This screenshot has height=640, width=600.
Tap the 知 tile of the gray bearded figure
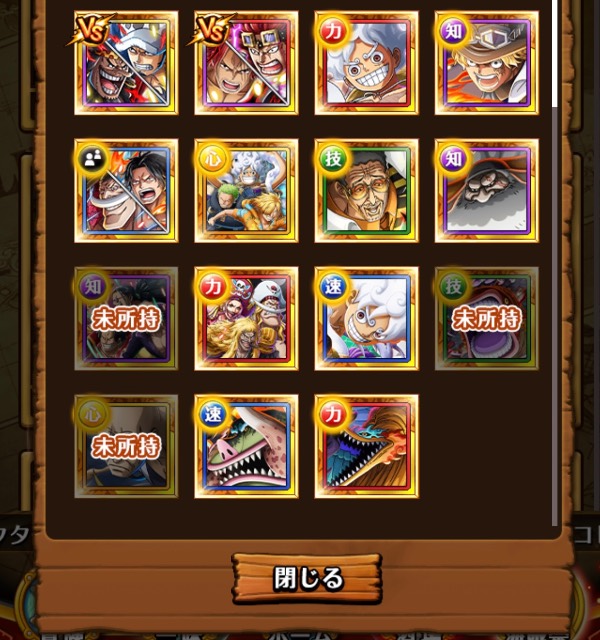pos(486,191)
